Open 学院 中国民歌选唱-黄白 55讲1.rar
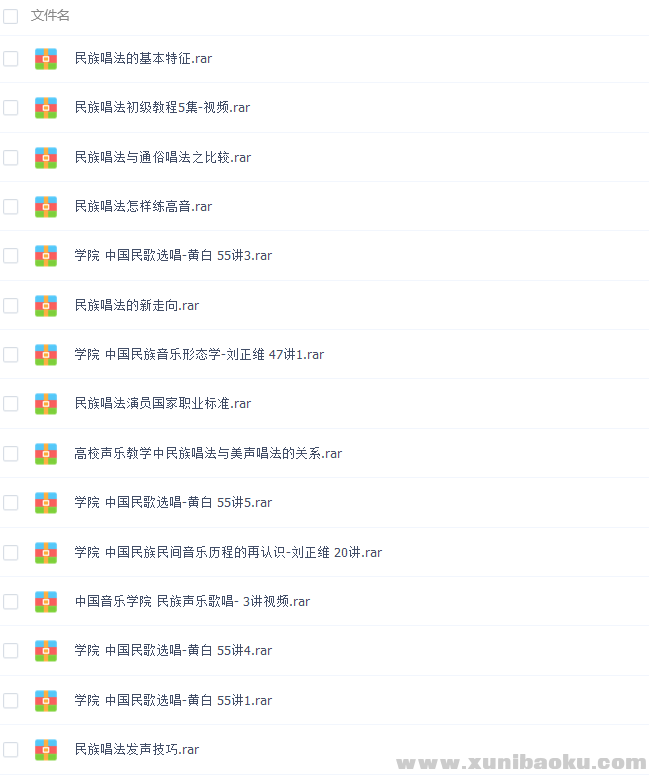 [173, 700]
